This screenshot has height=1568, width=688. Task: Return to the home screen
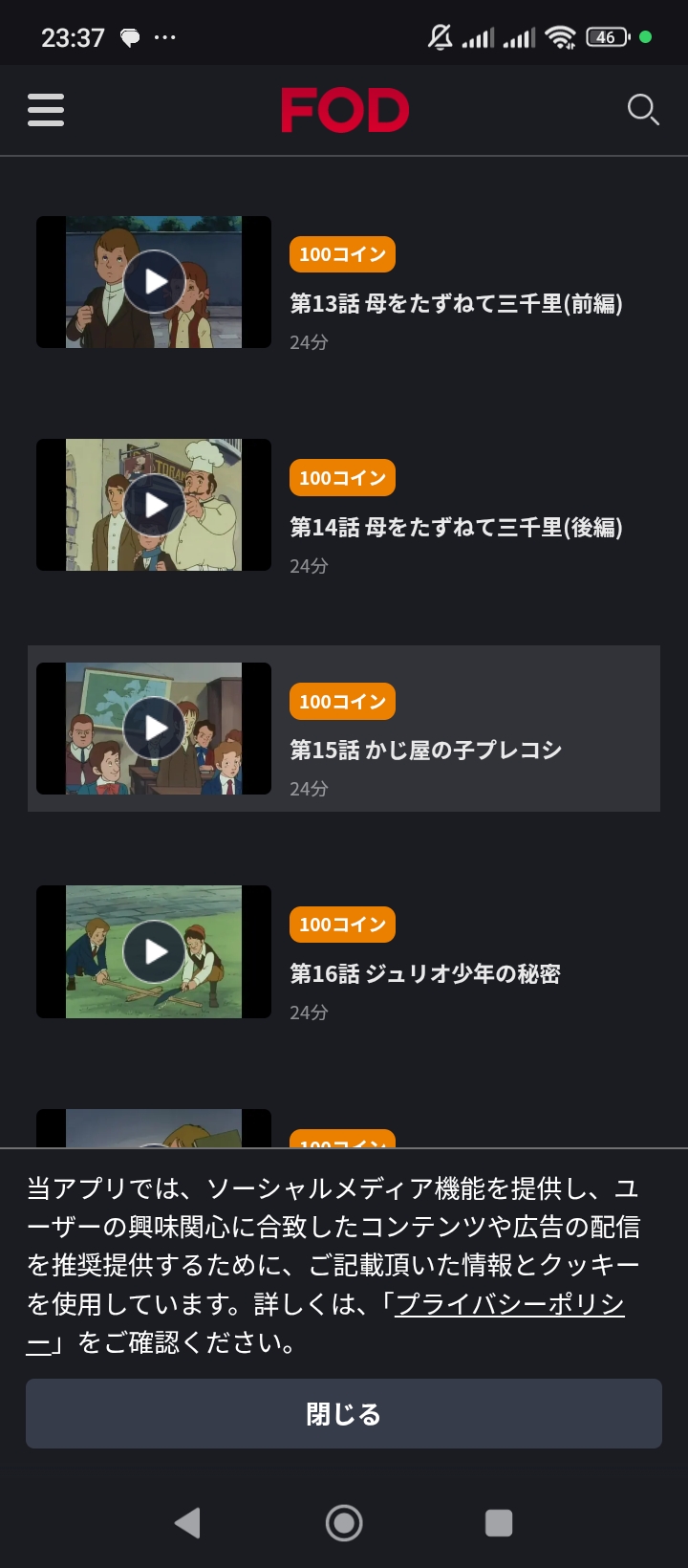point(344,1522)
